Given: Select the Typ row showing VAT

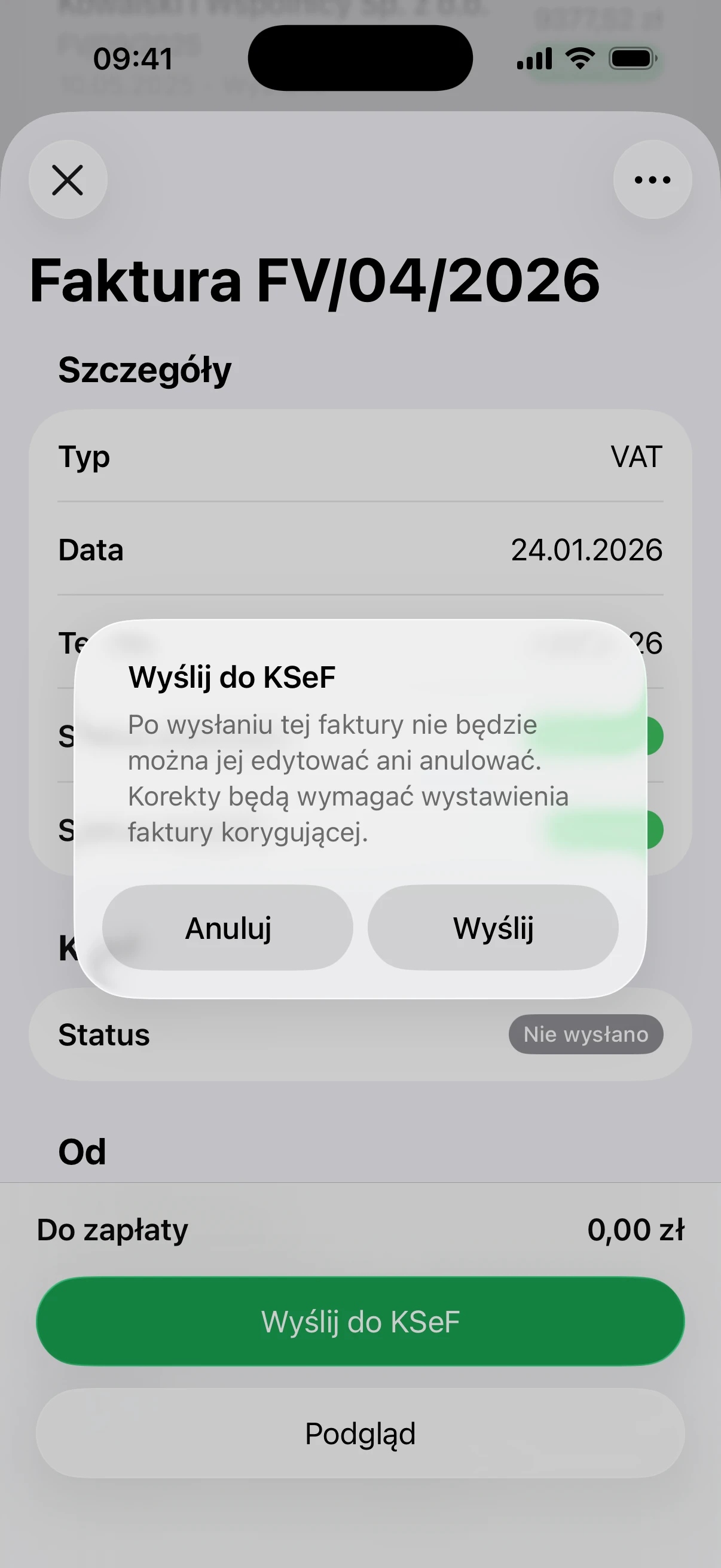Looking at the screenshot, I should [360, 457].
